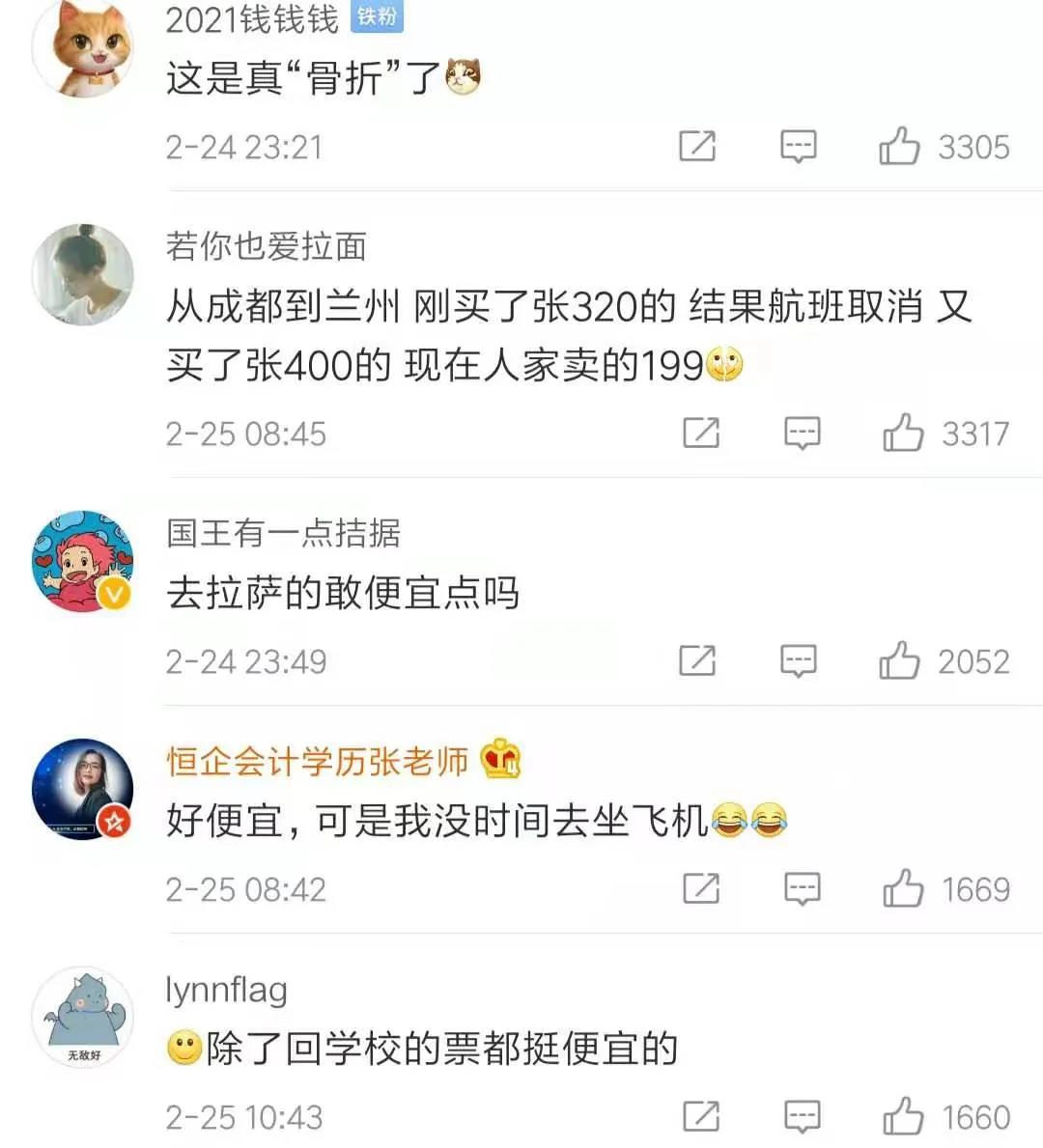Screen dimensions: 1043x1148
Task: View 国王有一点拮据's avatar profile
Action: pos(83,562)
